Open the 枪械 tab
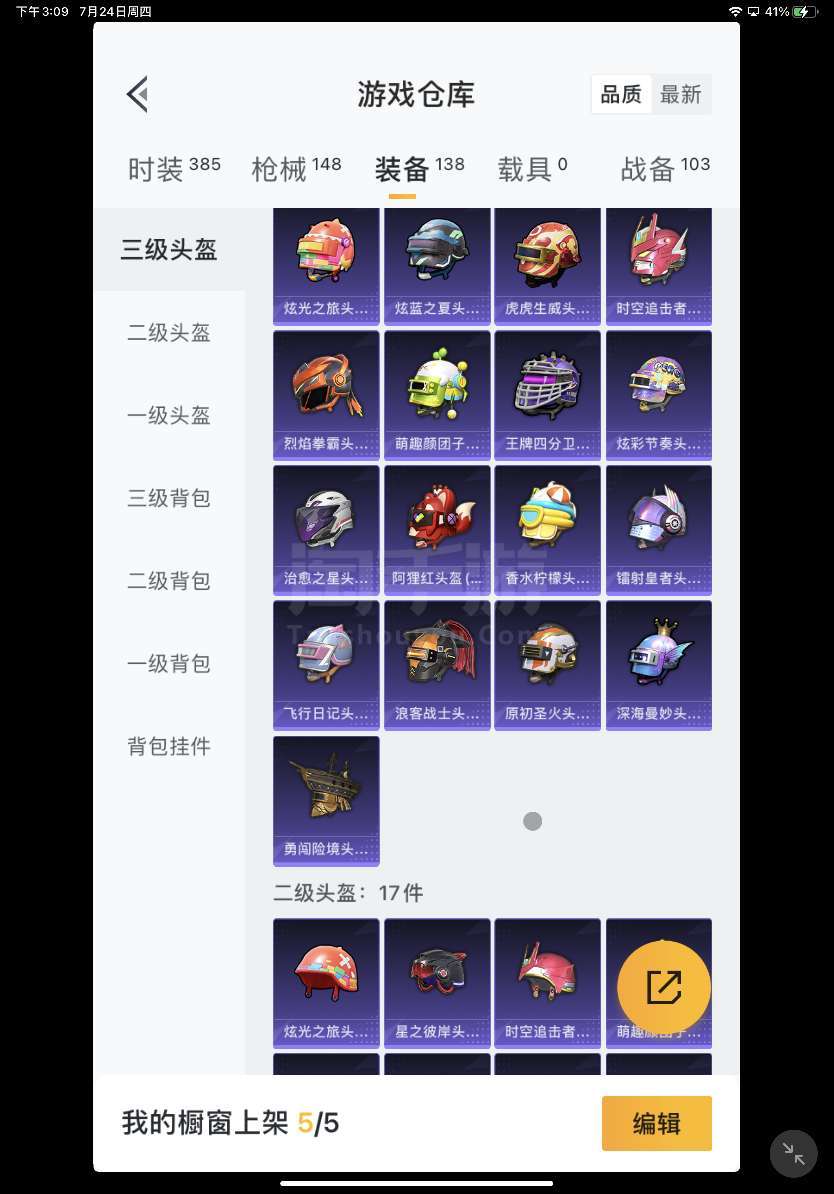 tap(296, 168)
